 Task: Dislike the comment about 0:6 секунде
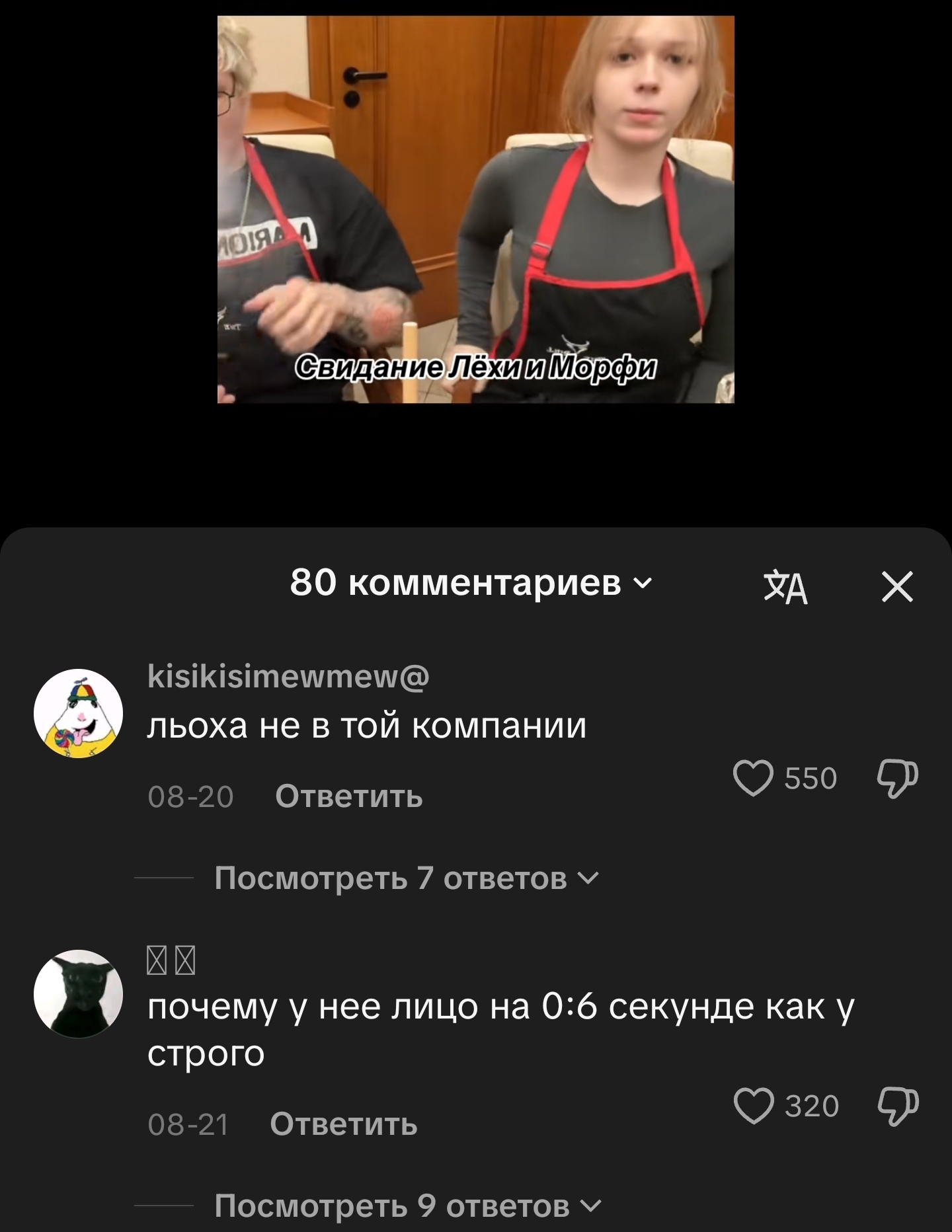pos(897,1106)
